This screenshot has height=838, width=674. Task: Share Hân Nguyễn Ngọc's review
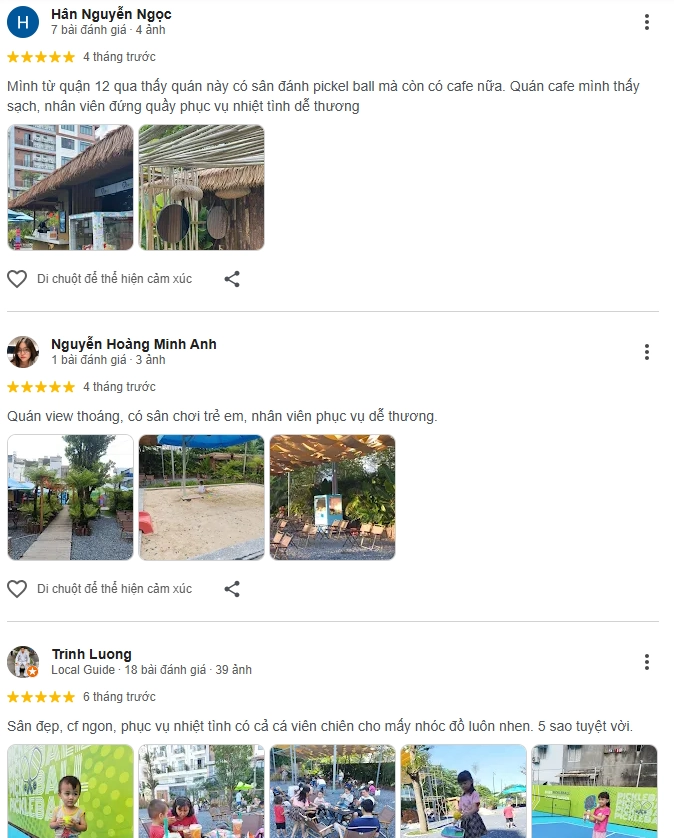coord(232,279)
